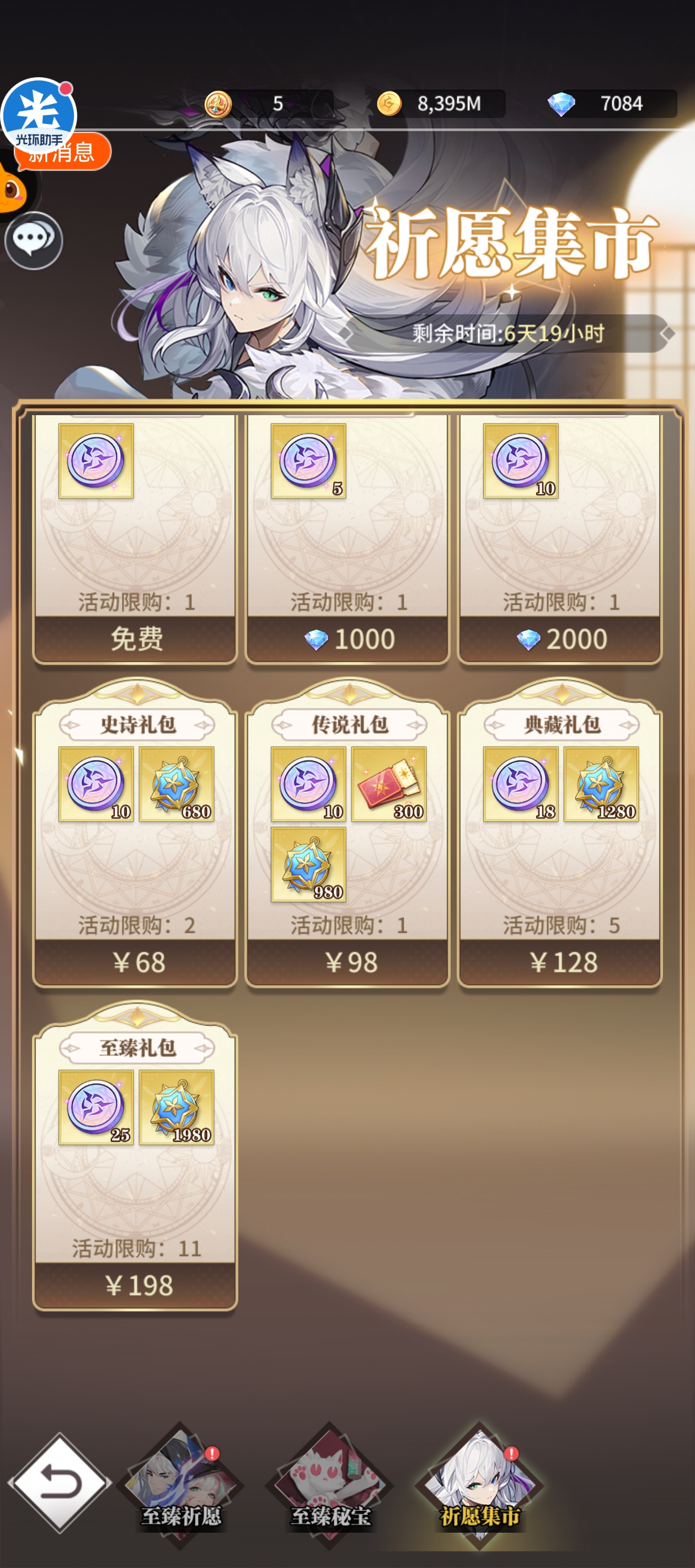Select the 祈愿集市 tab
The height and width of the screenshot is (1568, 695).
coord(479,1485)
